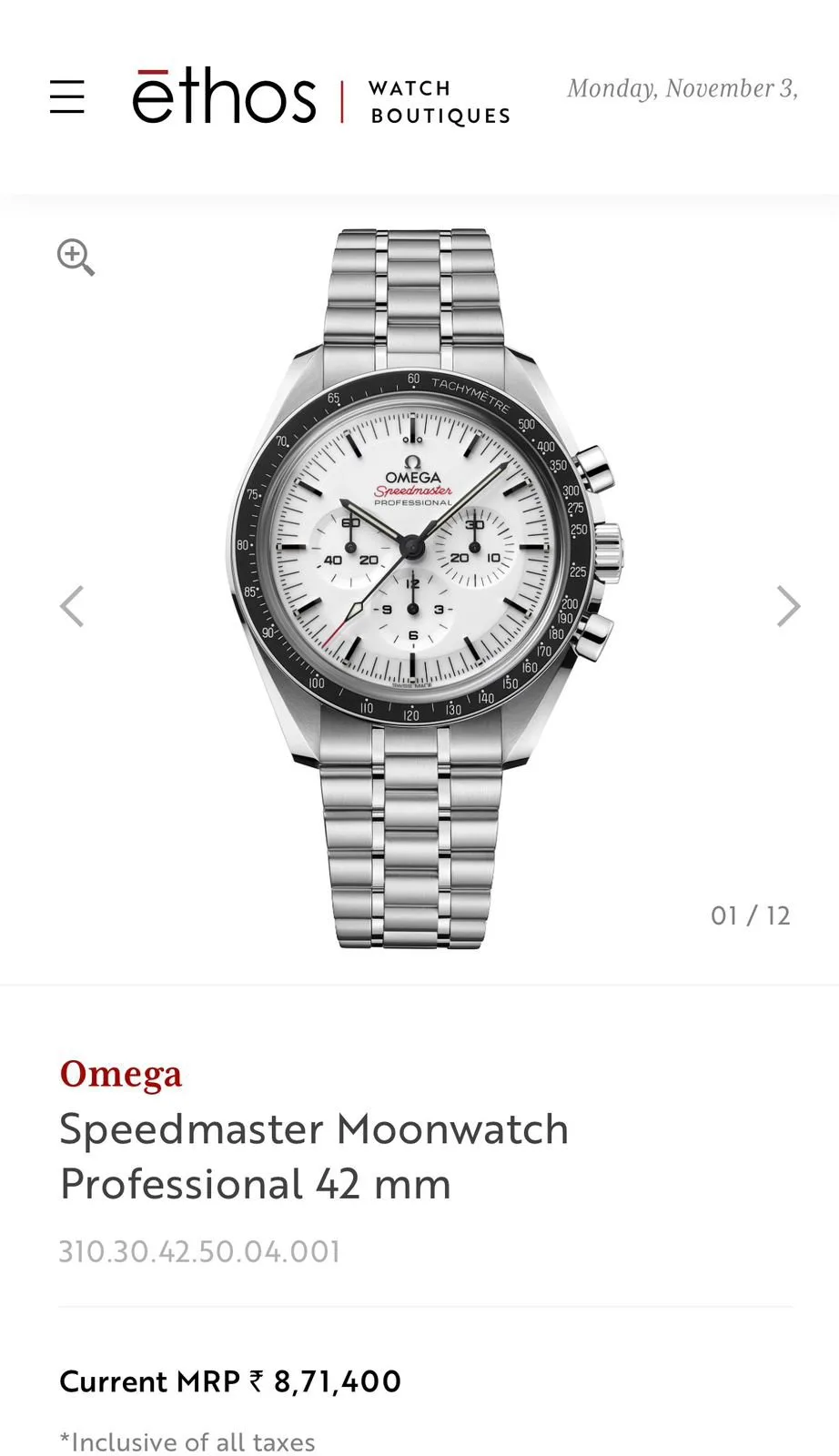Go to the previous product image
Image resolution: width=839 pixels, height=1456 pixels.
coord(72,606)
